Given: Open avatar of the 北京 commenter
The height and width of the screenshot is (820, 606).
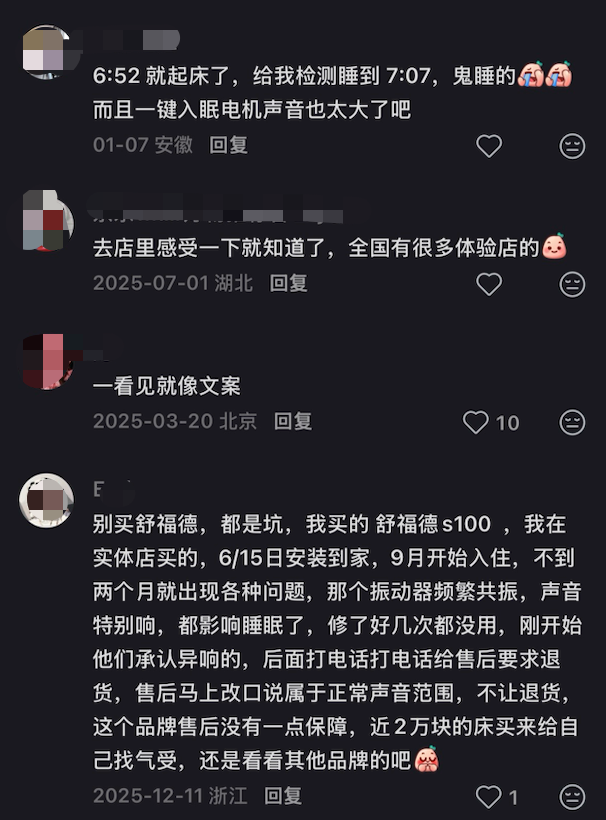Looking at the screenshot, I should (x=47, y=361).
